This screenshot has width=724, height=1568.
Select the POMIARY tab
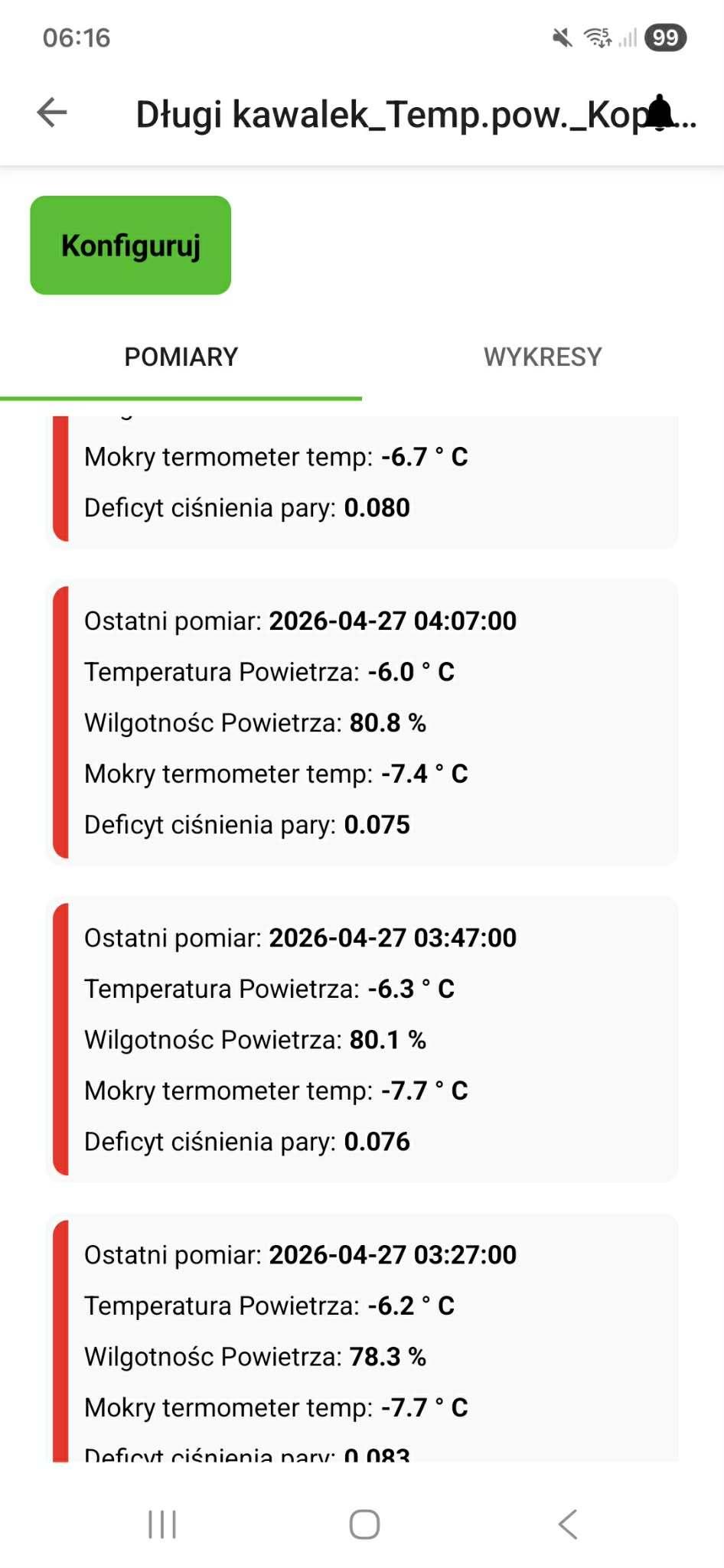click(181, 357)
